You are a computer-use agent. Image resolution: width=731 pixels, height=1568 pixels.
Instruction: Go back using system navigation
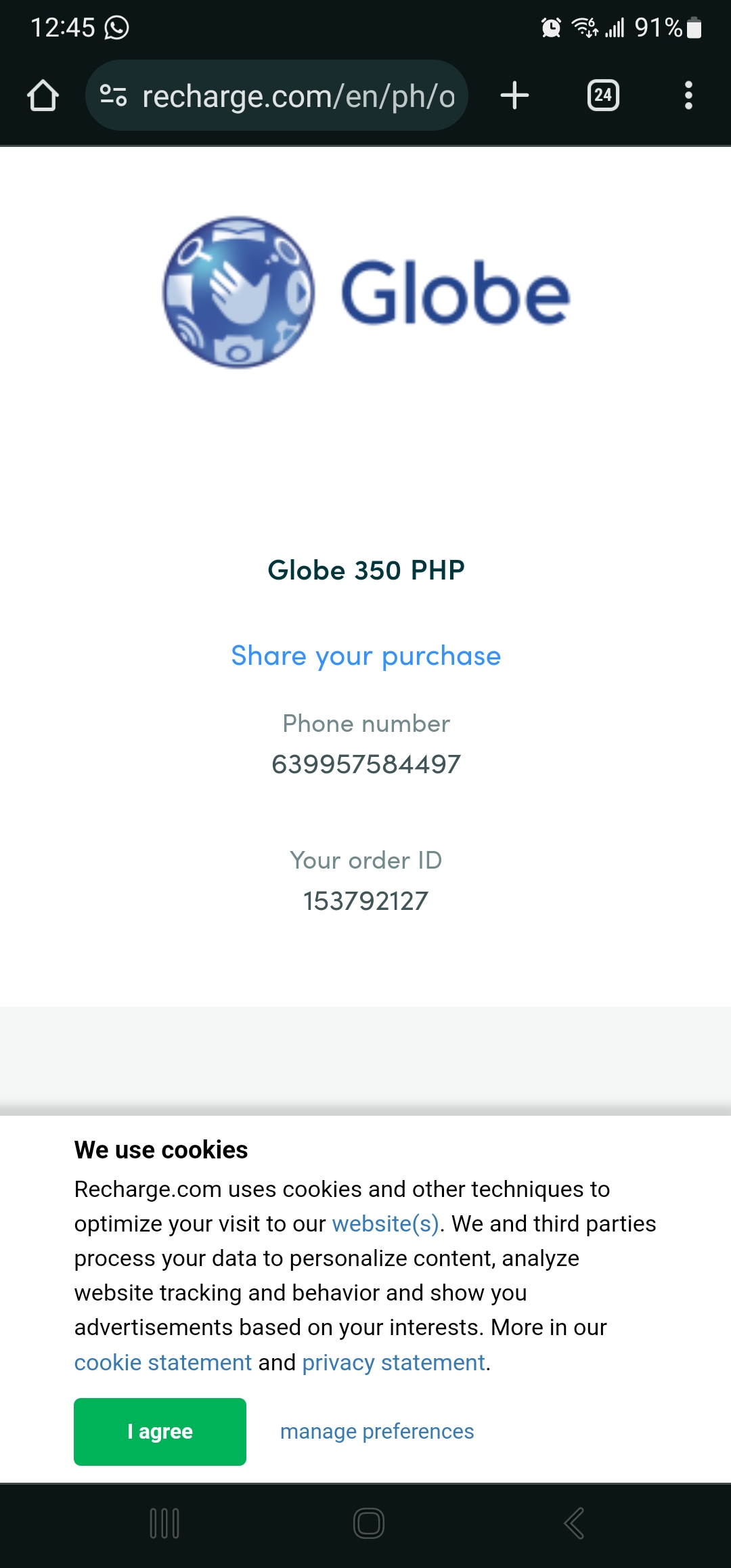573,1523
